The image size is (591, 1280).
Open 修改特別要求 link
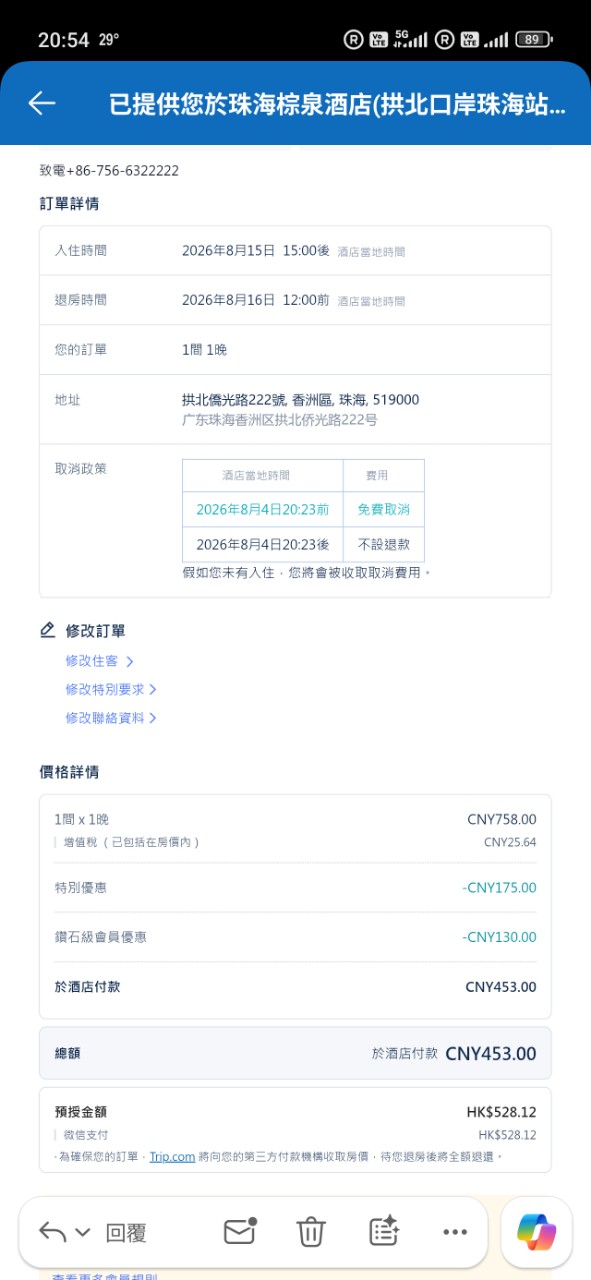(111, 689)
